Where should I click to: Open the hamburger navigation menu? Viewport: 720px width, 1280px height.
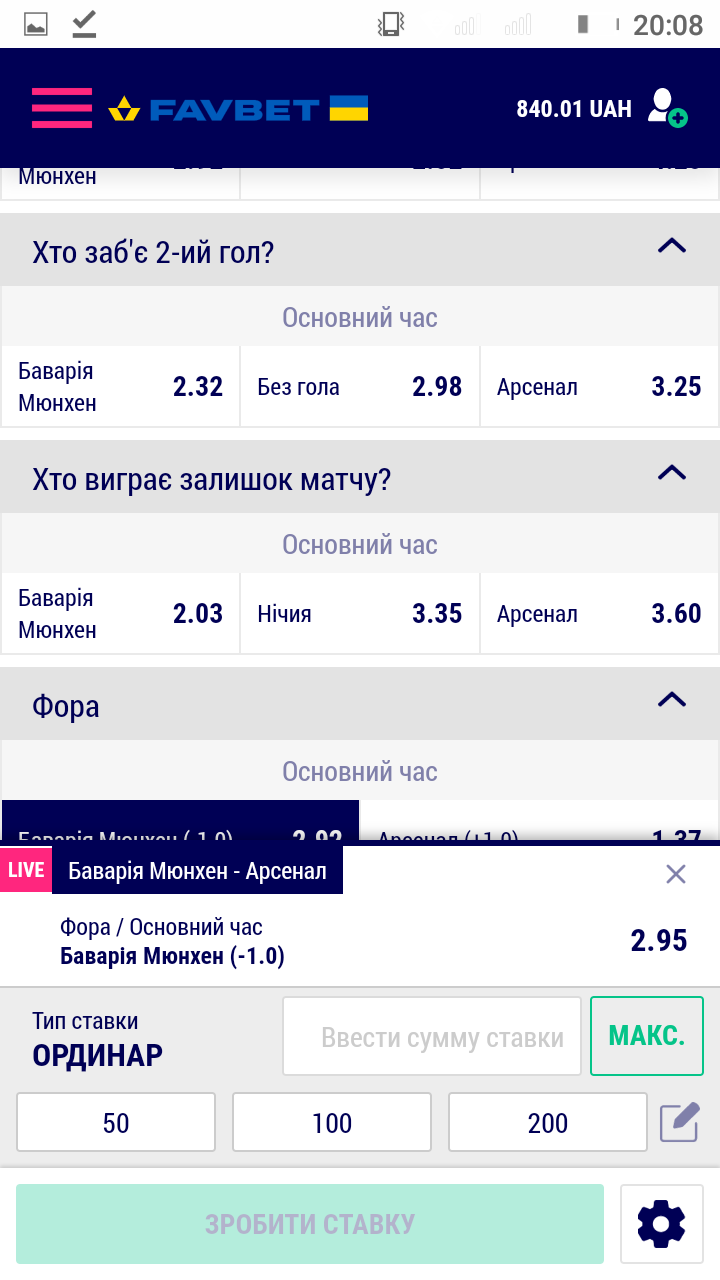61,108
